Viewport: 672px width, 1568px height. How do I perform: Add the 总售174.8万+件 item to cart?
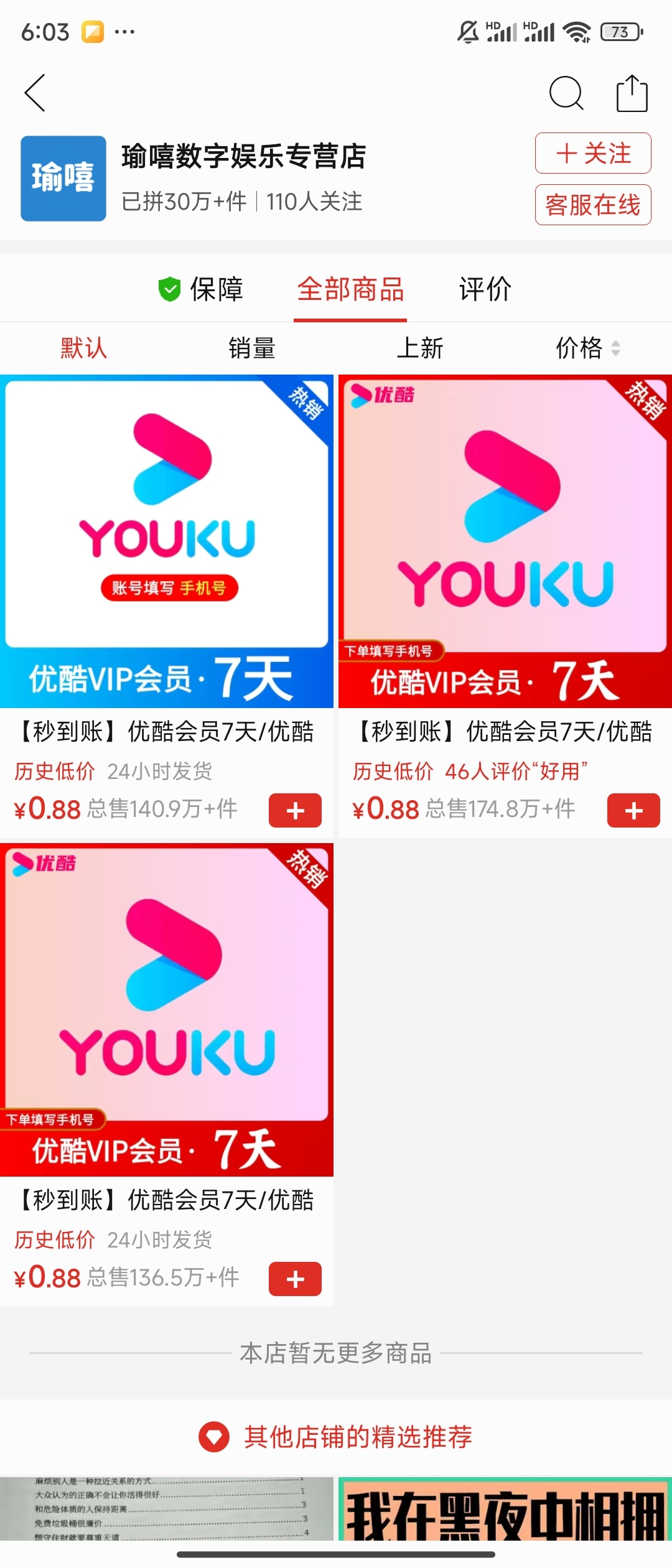(633, 810)
